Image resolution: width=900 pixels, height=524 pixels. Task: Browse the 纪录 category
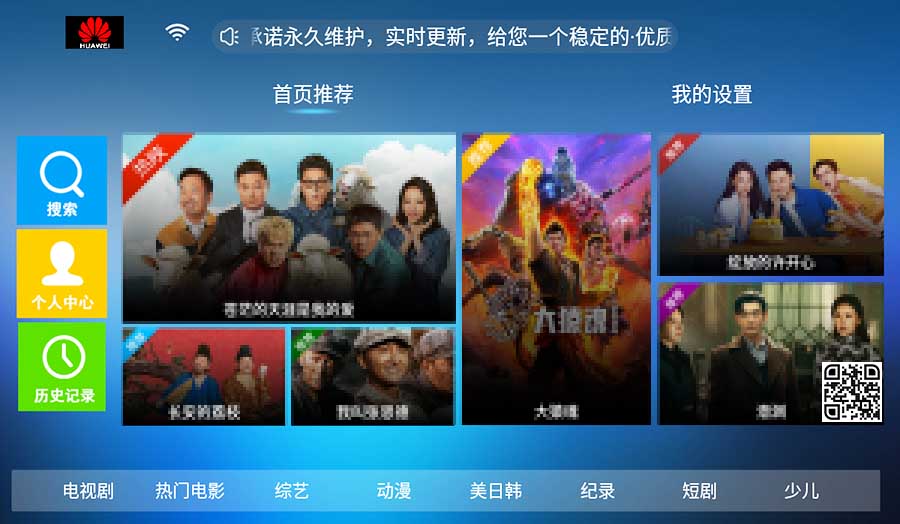click(x=598, y=491)
